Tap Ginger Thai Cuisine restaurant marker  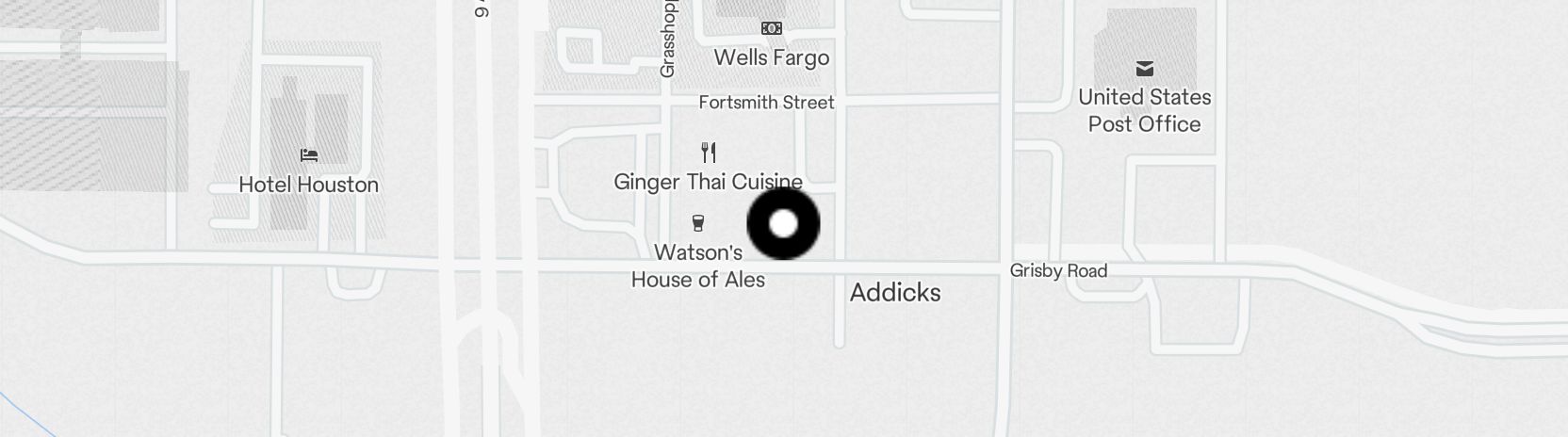click(710, 153)
